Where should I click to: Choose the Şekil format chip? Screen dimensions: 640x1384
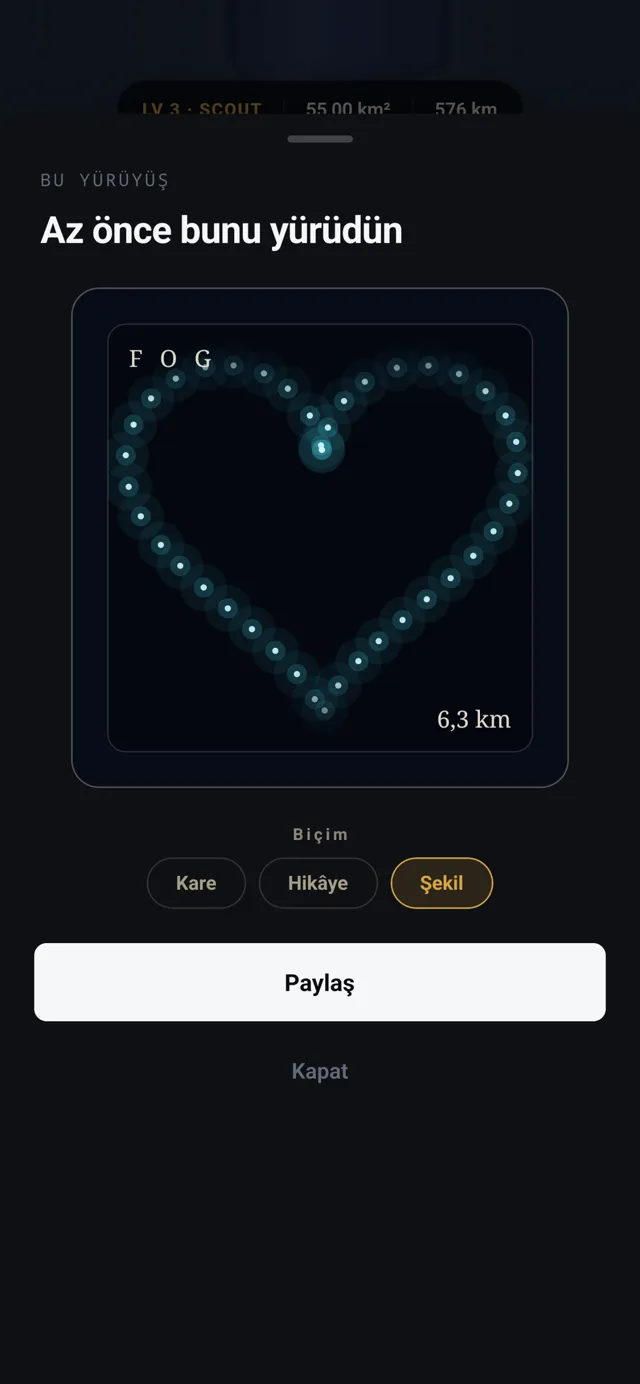click(x=442, y=883)
